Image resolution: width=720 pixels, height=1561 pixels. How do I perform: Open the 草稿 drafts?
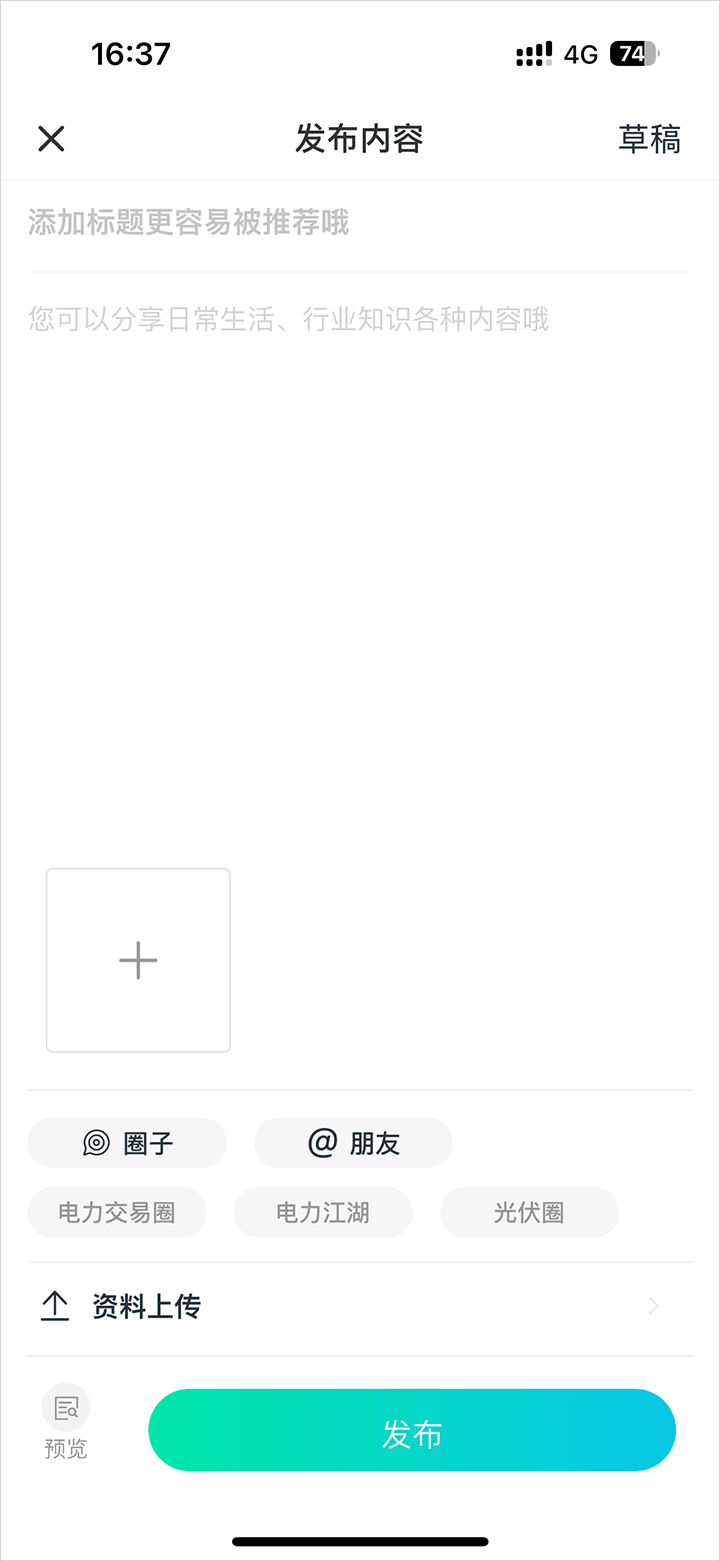click(649, 139)
